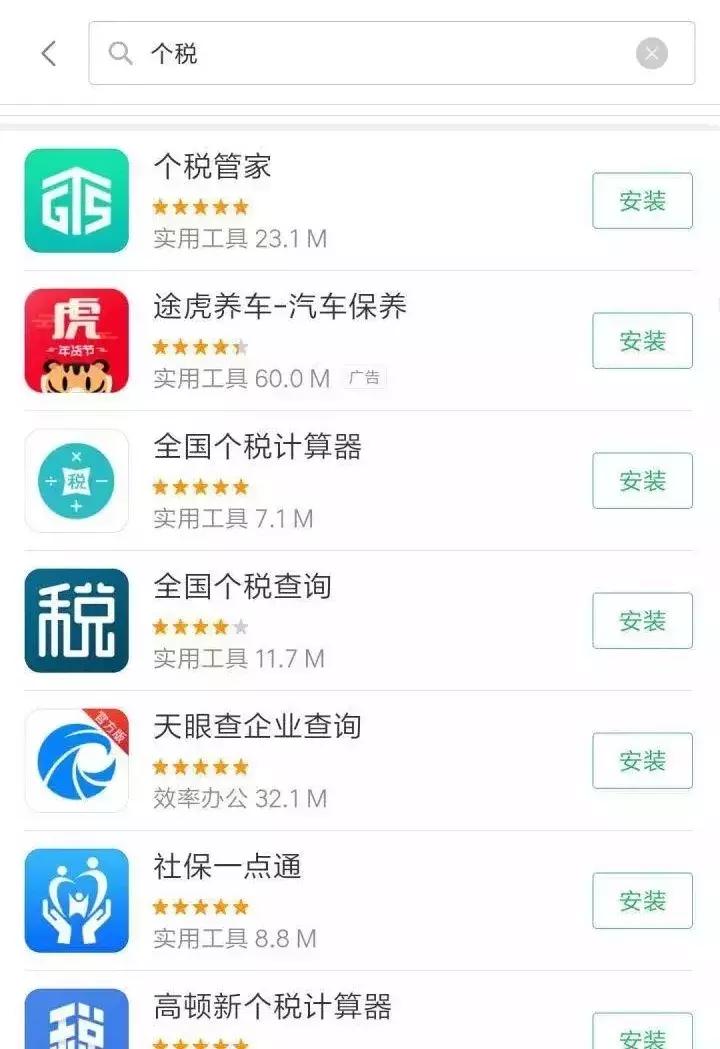Install the 个税管家 app
Screen dimensions: 720x1049
click(641, 200)
